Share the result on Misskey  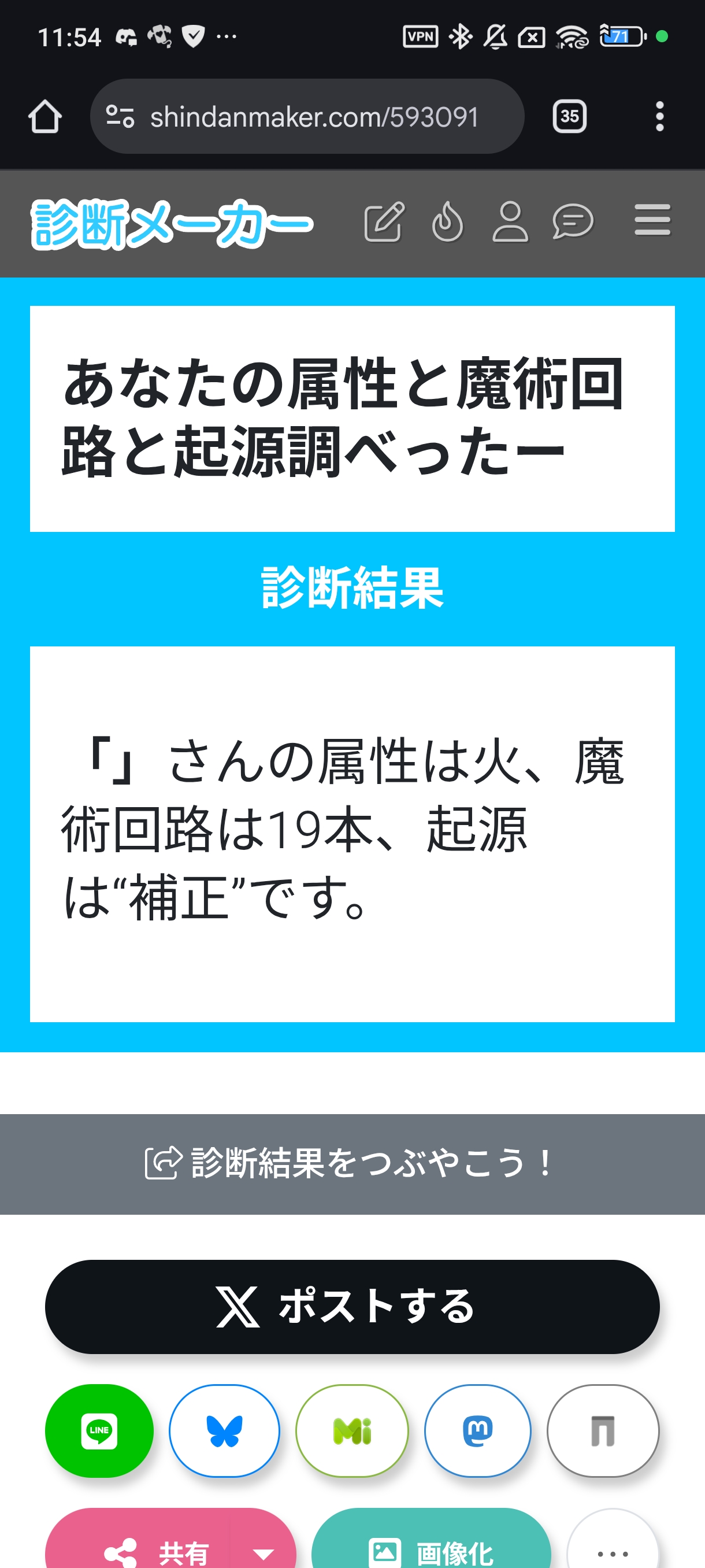point(351,1430)
